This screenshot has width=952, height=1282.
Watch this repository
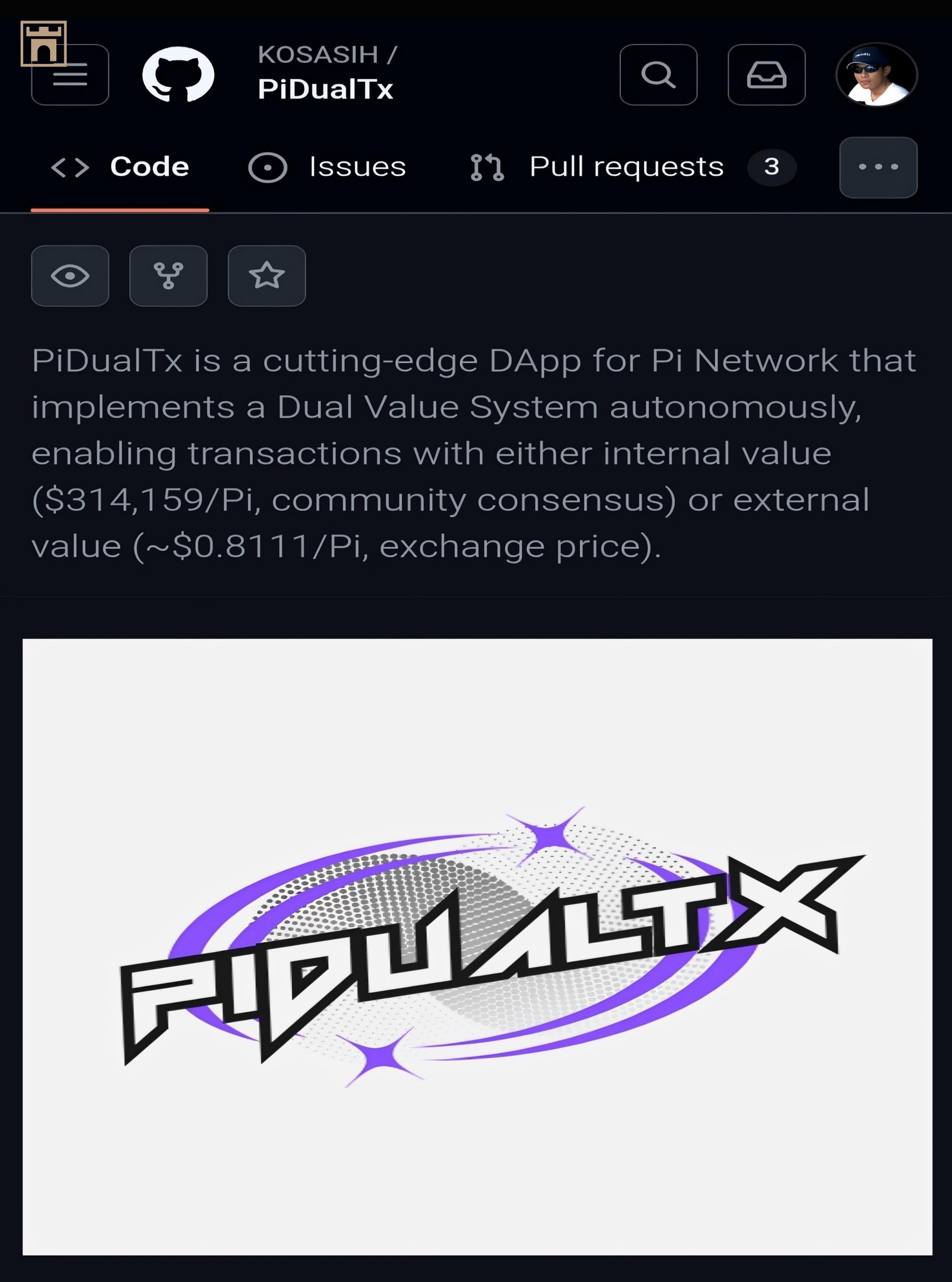tap(70, 276)
